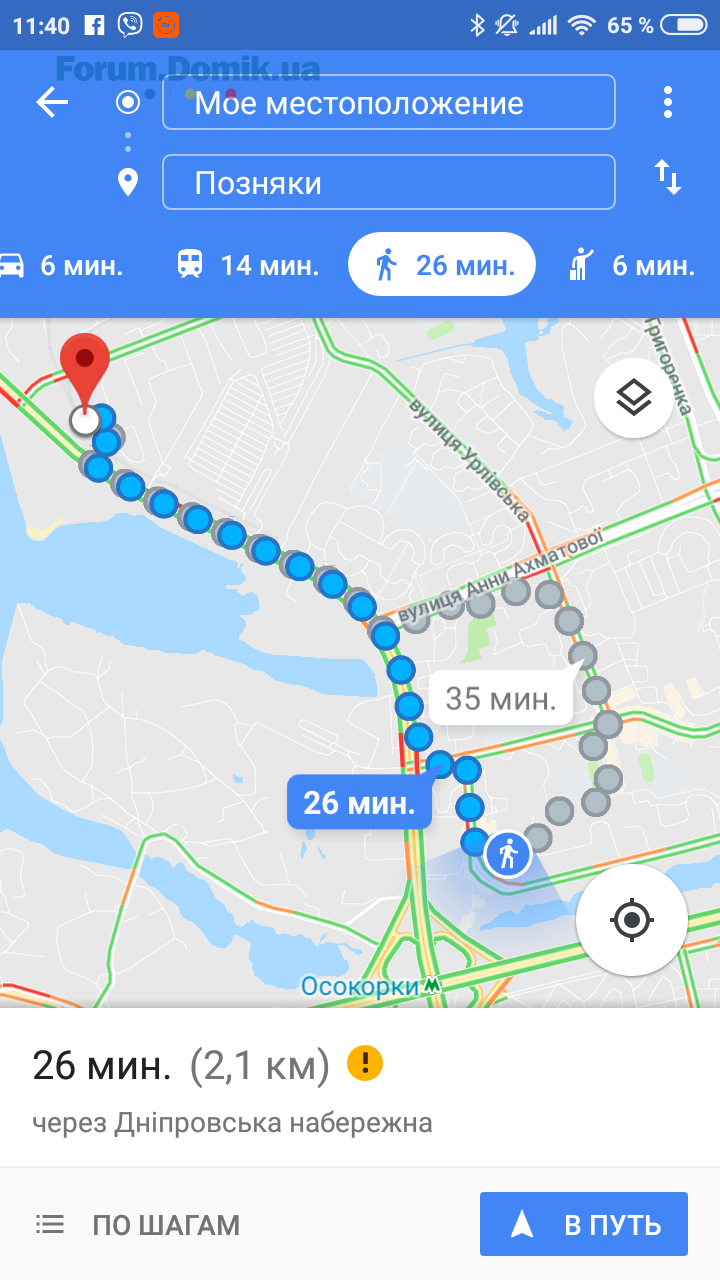Switch to ride-hailing mode

pyautogui.click(x=631, y=265)
